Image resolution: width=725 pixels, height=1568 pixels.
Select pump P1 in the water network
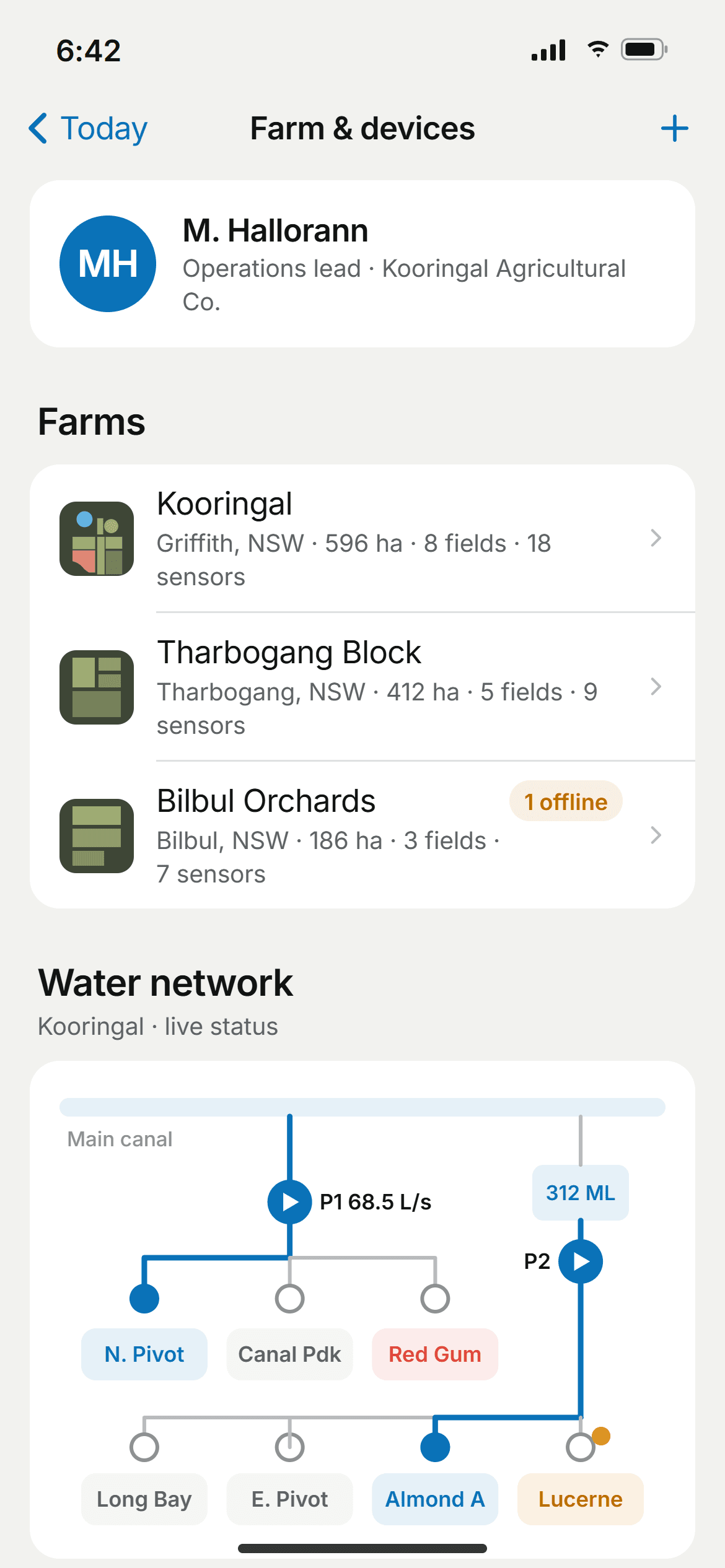(289, 1202)
